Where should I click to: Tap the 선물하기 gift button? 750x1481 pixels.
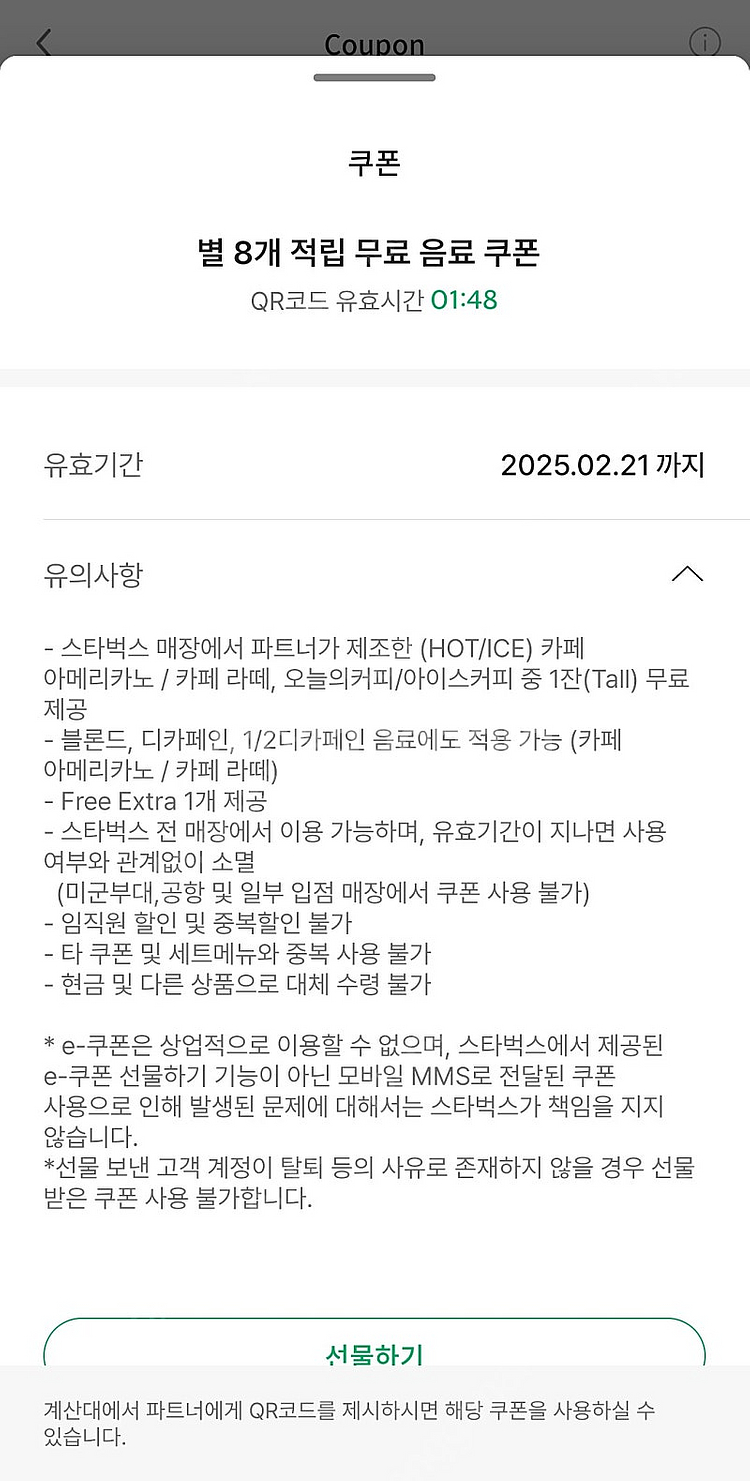[x=375, y=1343]
